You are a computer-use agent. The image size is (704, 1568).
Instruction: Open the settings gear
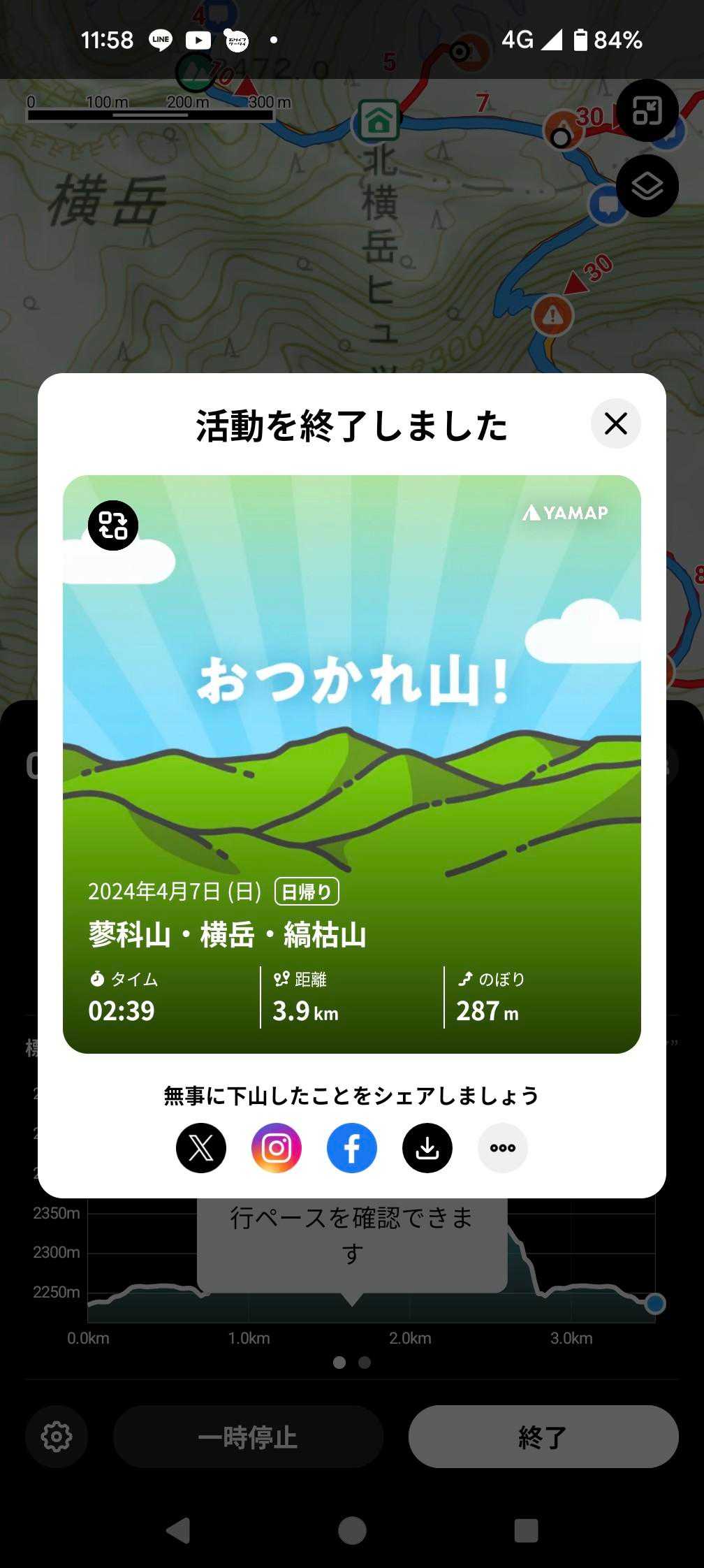point(57,1437)
